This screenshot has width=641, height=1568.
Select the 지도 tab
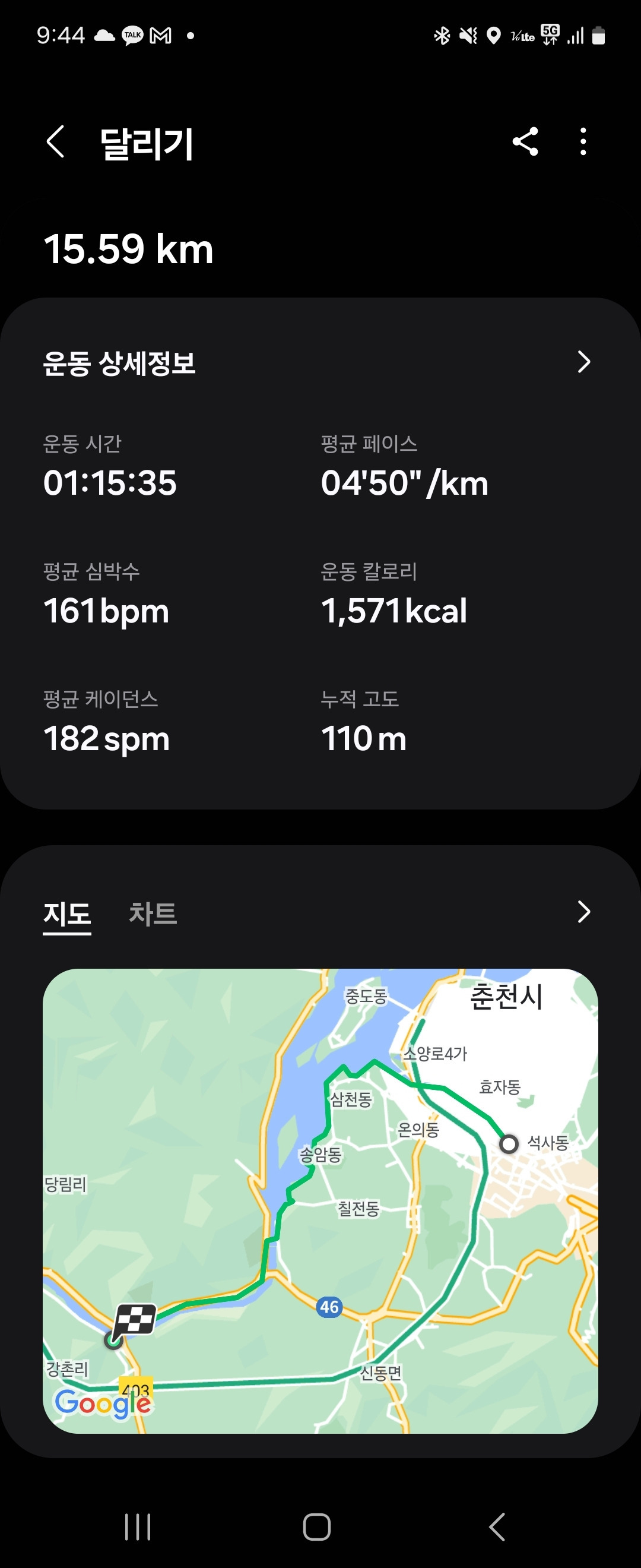click(67, 913)
